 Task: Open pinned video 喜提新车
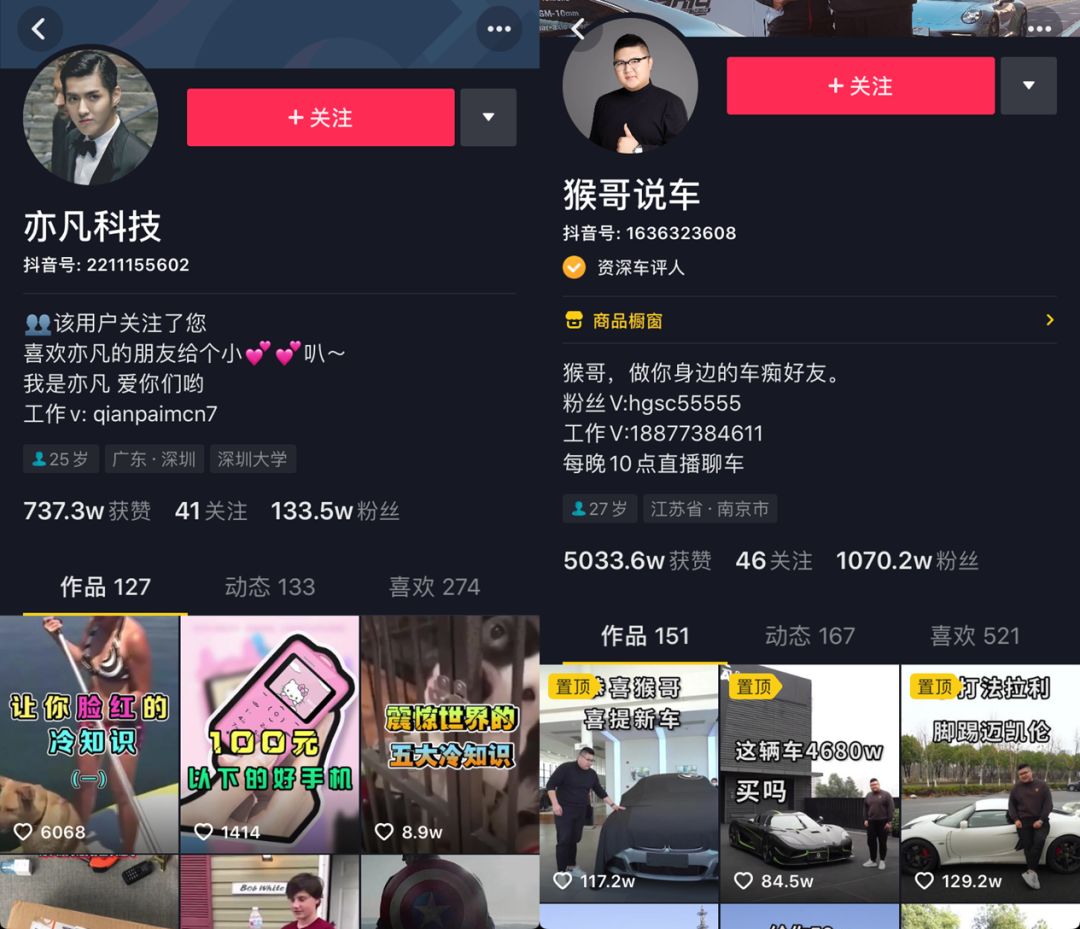[x=629, y=783]
